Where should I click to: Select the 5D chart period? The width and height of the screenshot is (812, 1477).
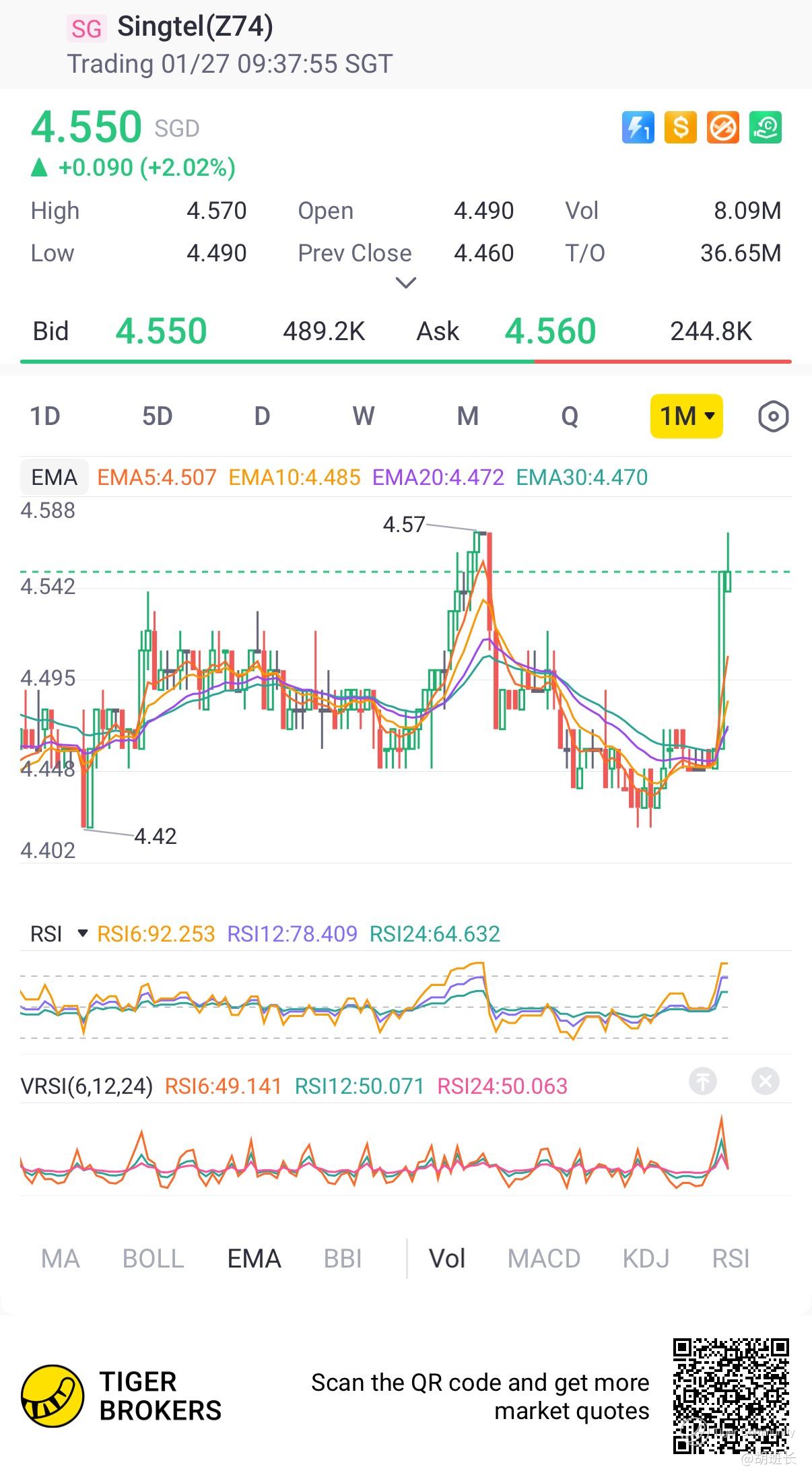pyautogui.click(x=157, y=416)
